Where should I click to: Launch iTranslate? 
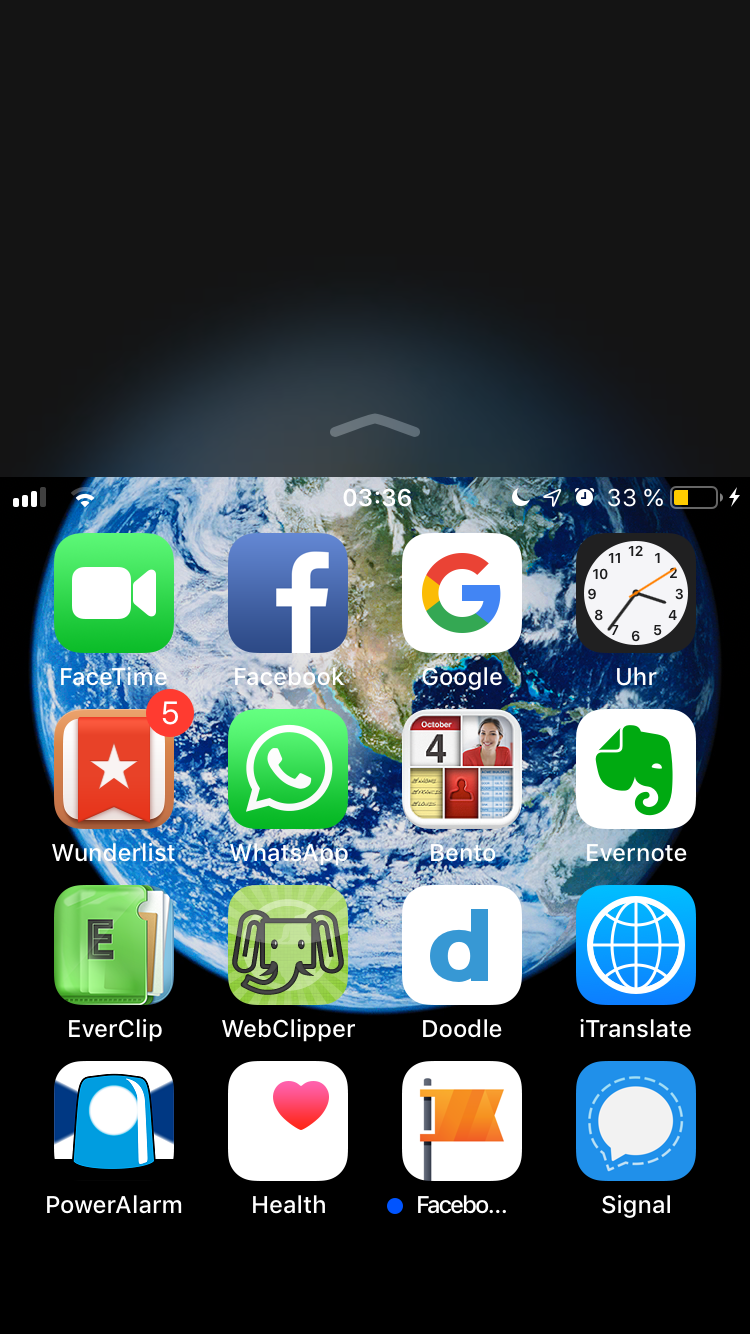(636, 945)
